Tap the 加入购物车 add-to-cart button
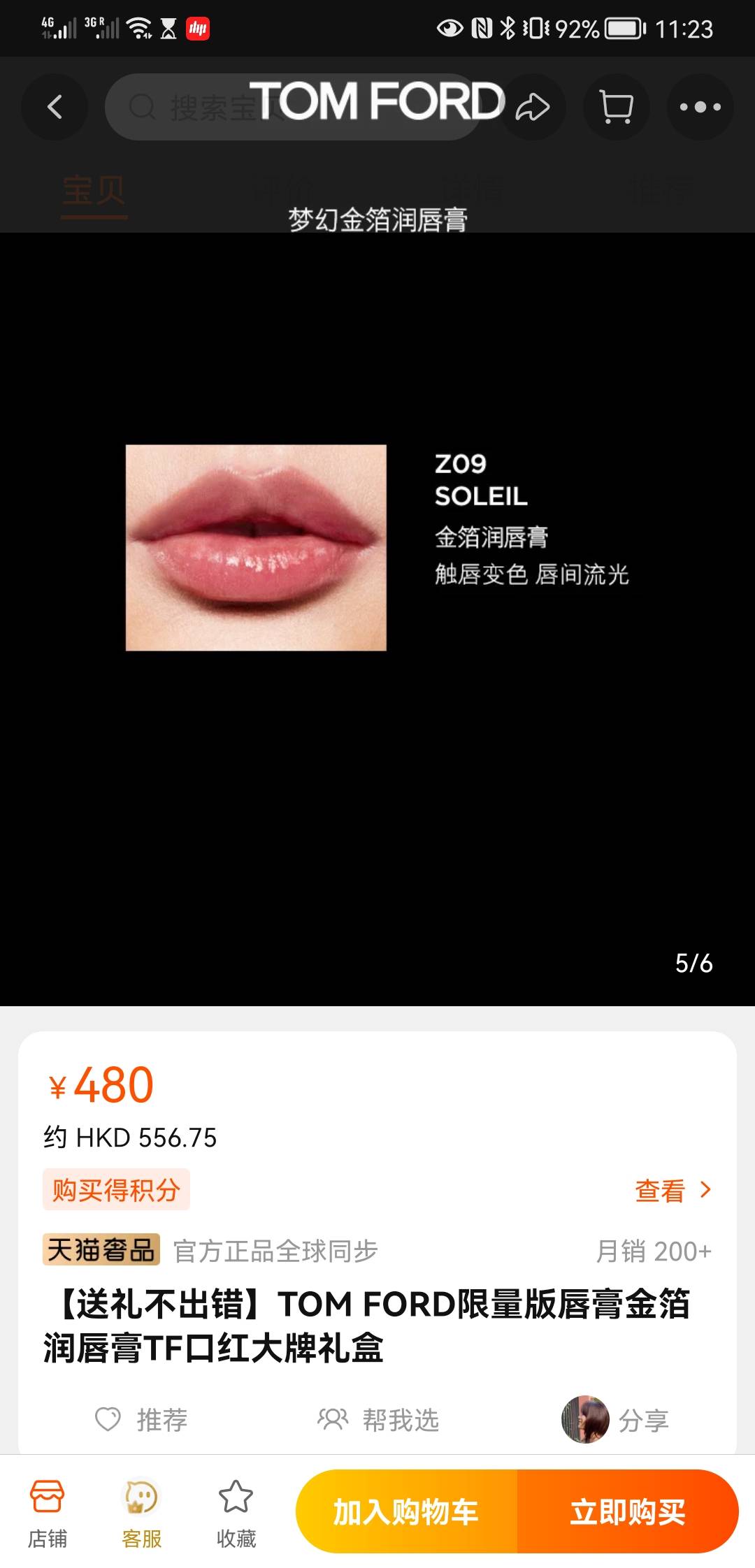 coord(408,1509)
